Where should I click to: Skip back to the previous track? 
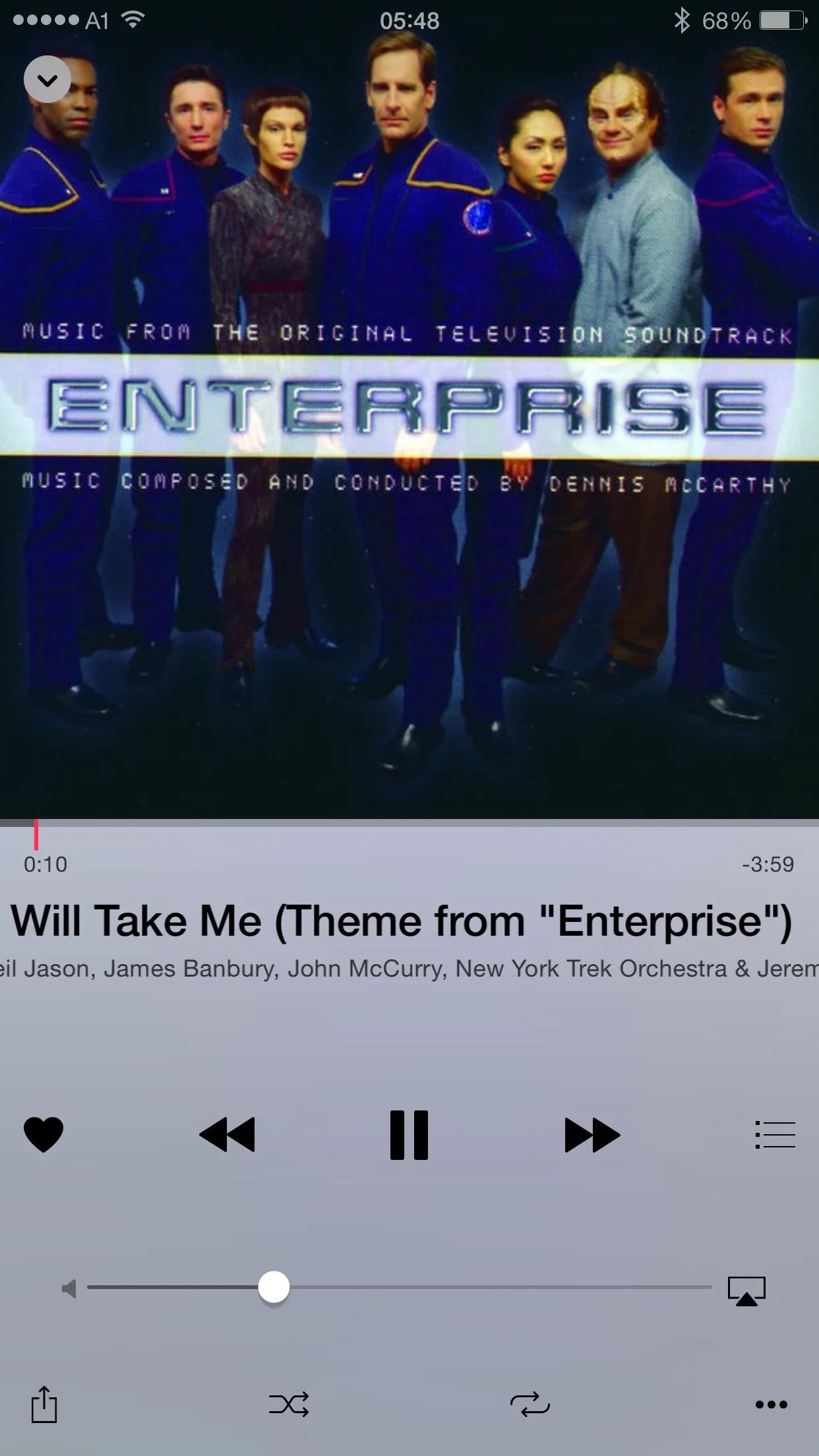[x=227, y=1134]
